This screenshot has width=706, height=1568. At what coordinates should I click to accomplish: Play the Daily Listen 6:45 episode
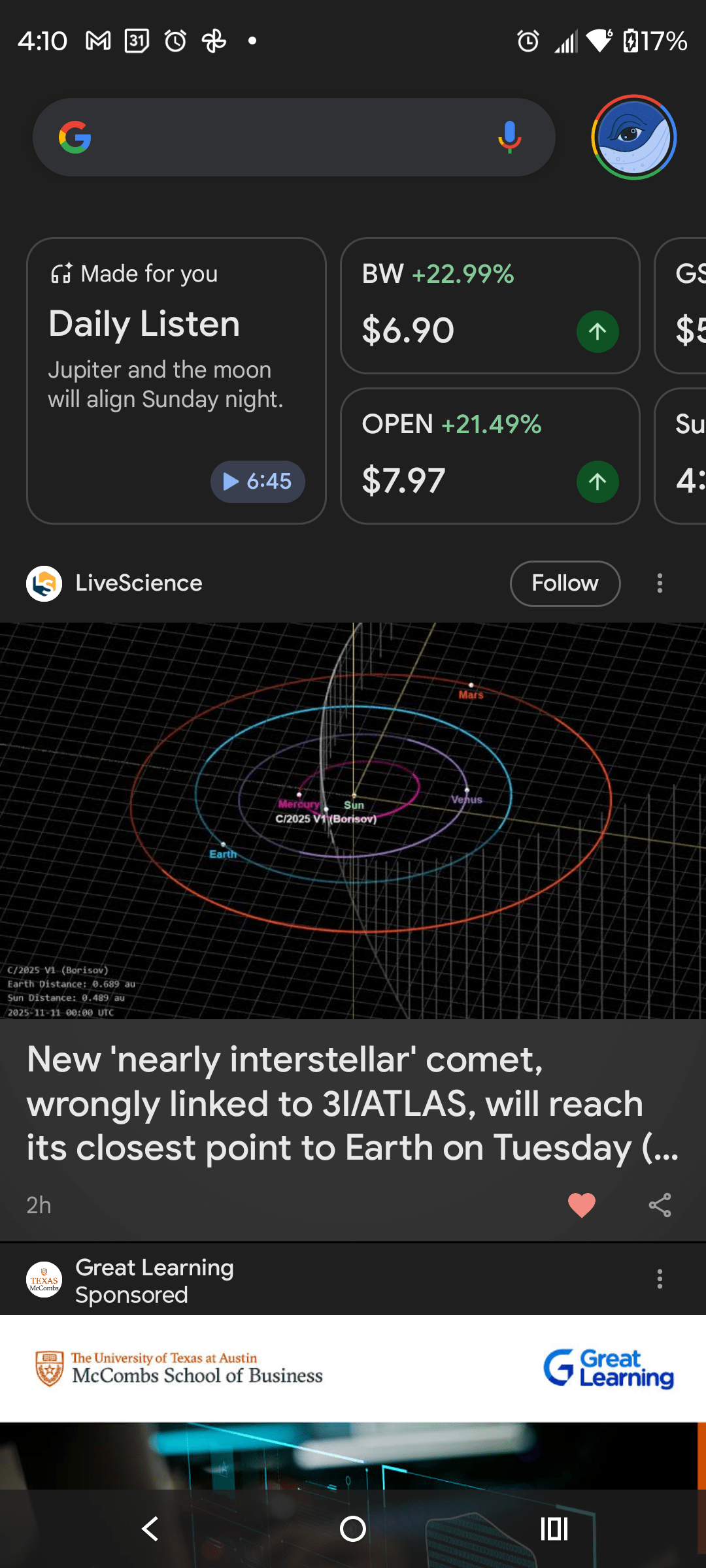258,482
